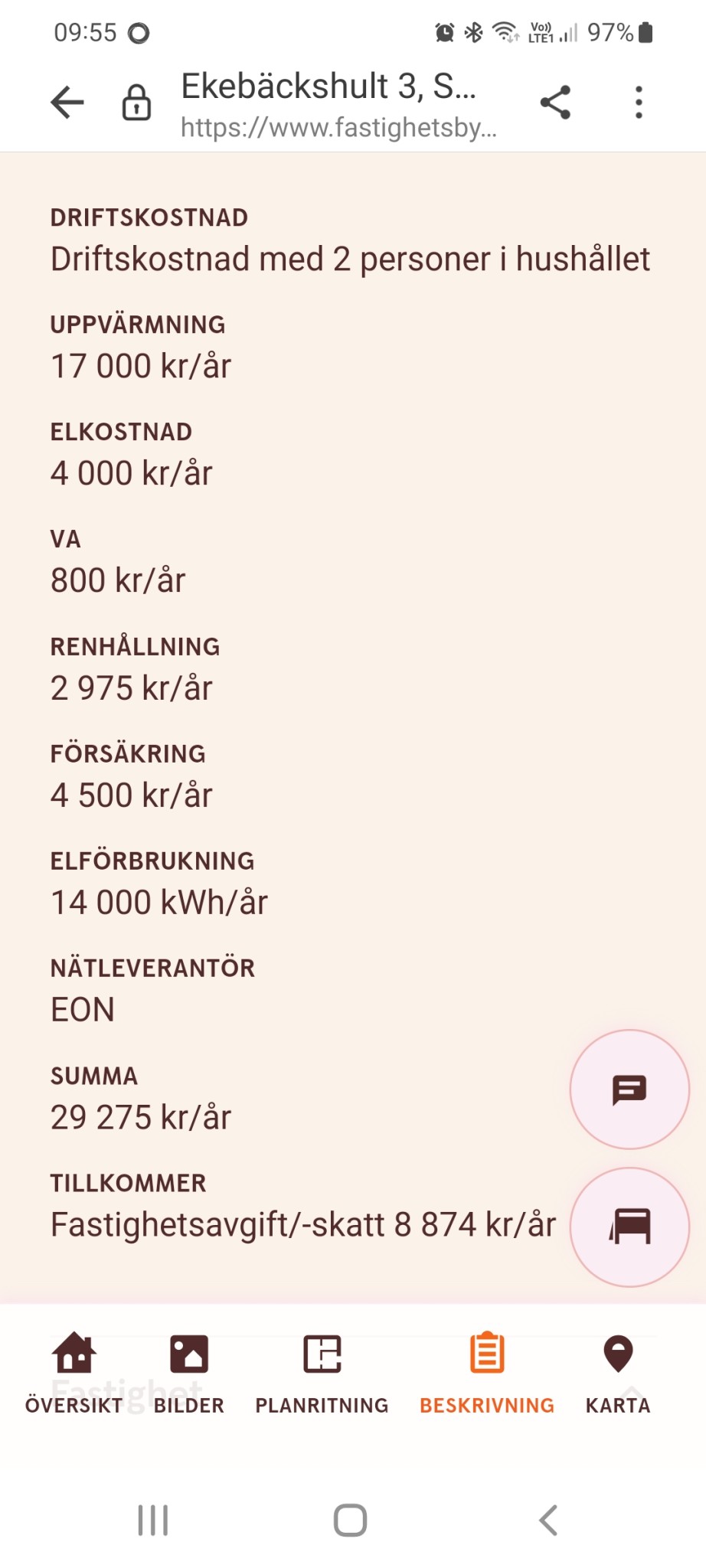
Task: Share this property listing
Action: tap(555, 103)
